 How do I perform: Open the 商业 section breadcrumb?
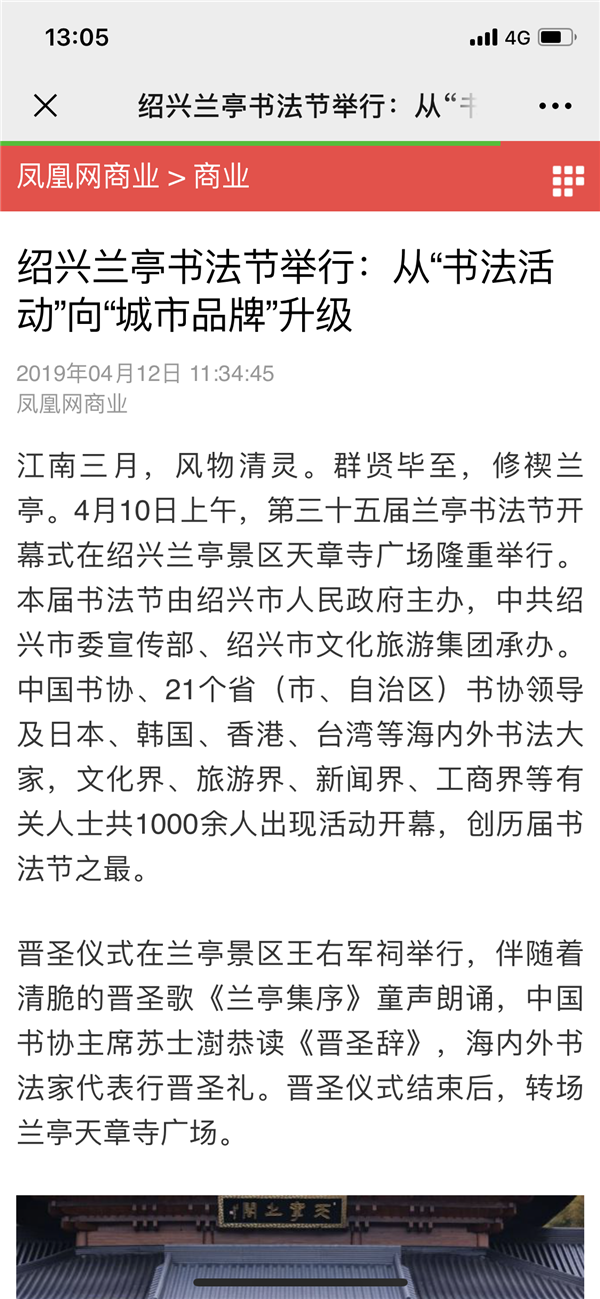[221, 178]
